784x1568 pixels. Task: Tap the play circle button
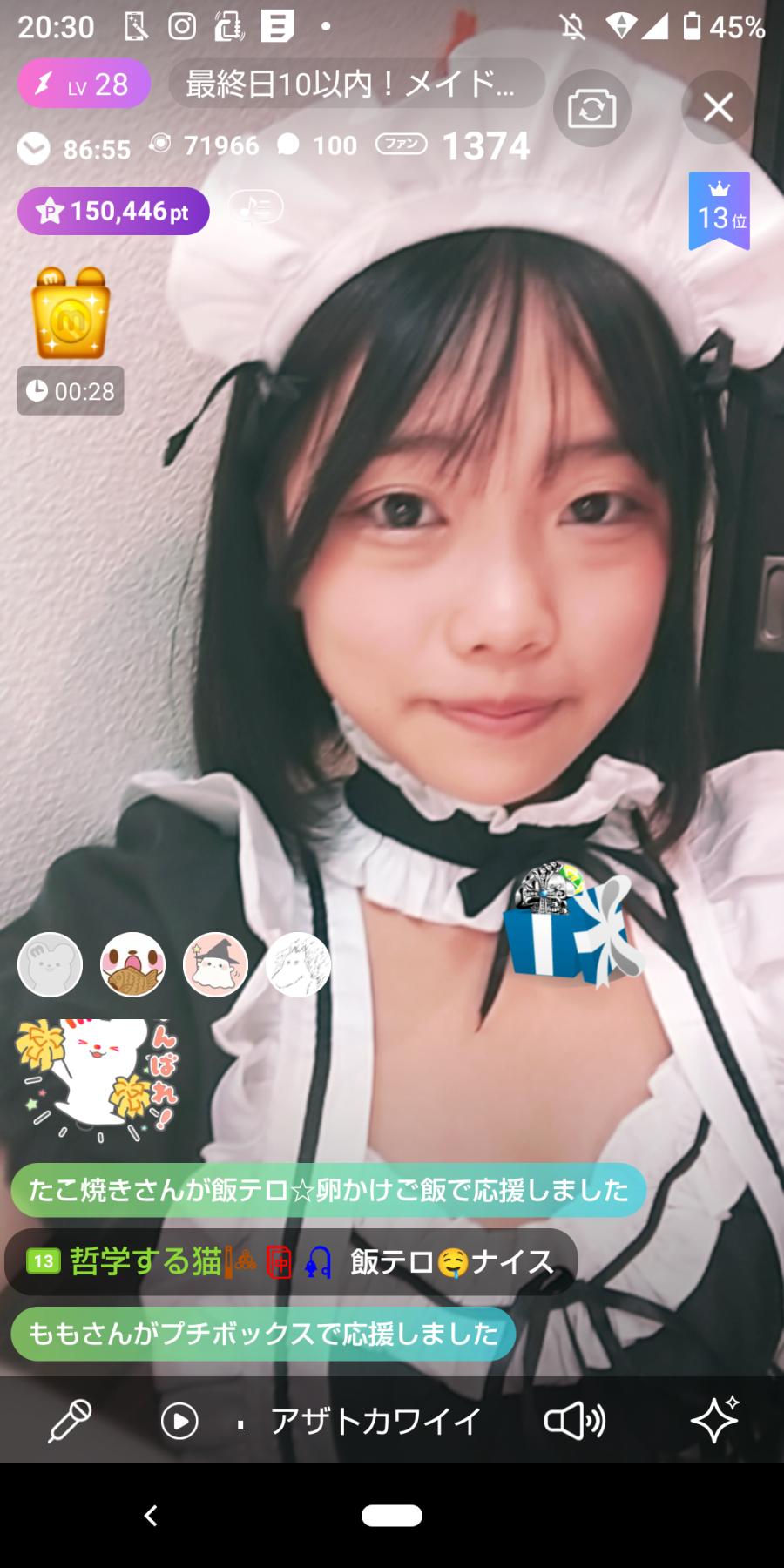coord(179,1422)
